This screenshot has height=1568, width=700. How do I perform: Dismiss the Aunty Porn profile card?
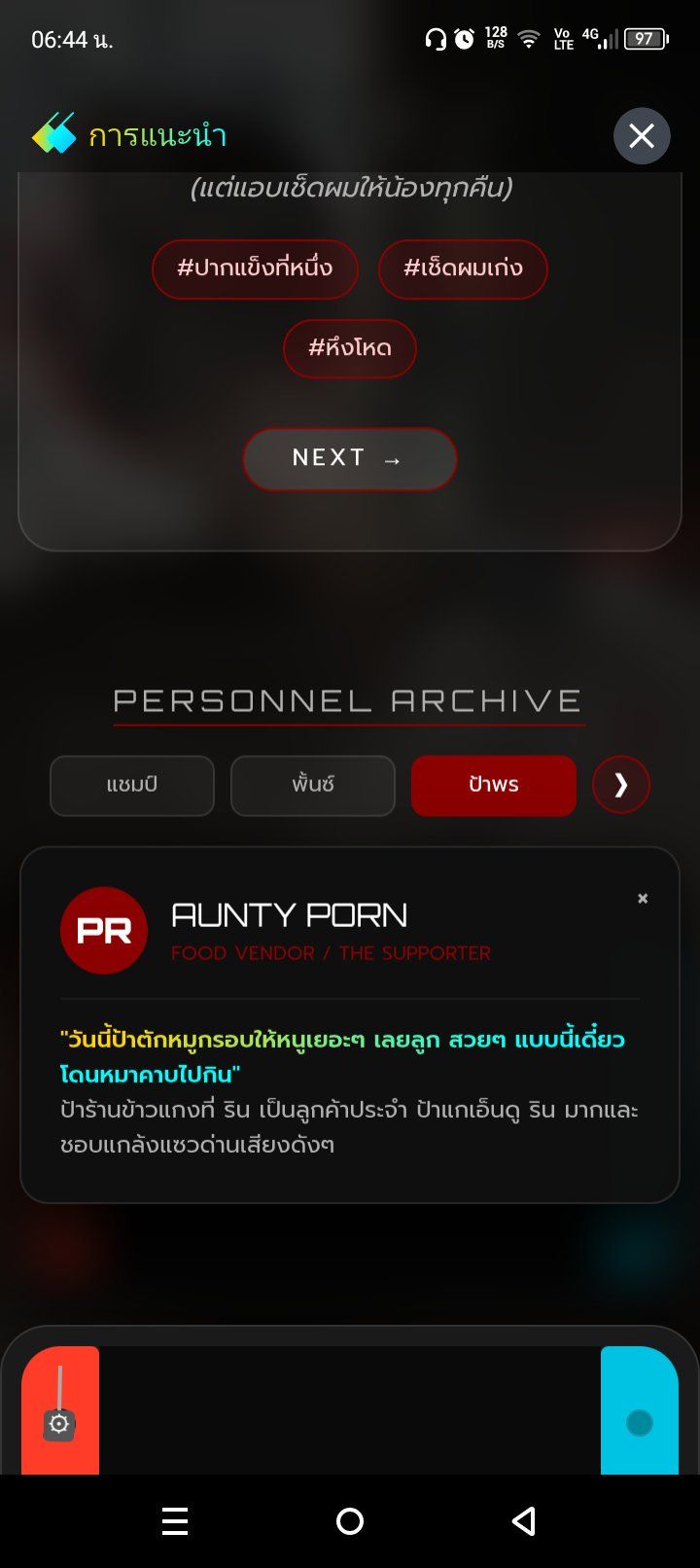point(643,899)
